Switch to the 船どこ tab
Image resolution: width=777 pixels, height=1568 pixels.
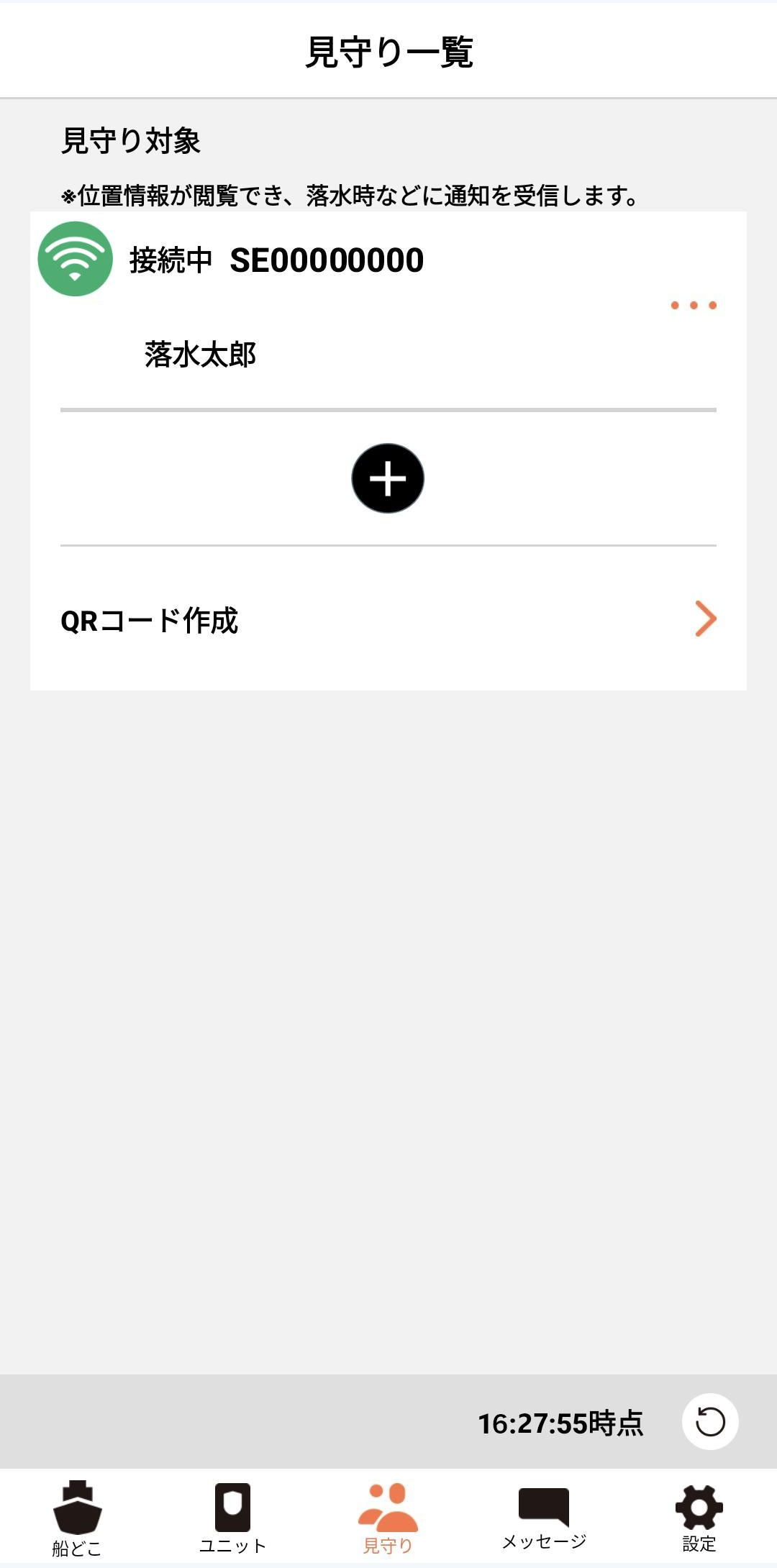(78, 1518)
